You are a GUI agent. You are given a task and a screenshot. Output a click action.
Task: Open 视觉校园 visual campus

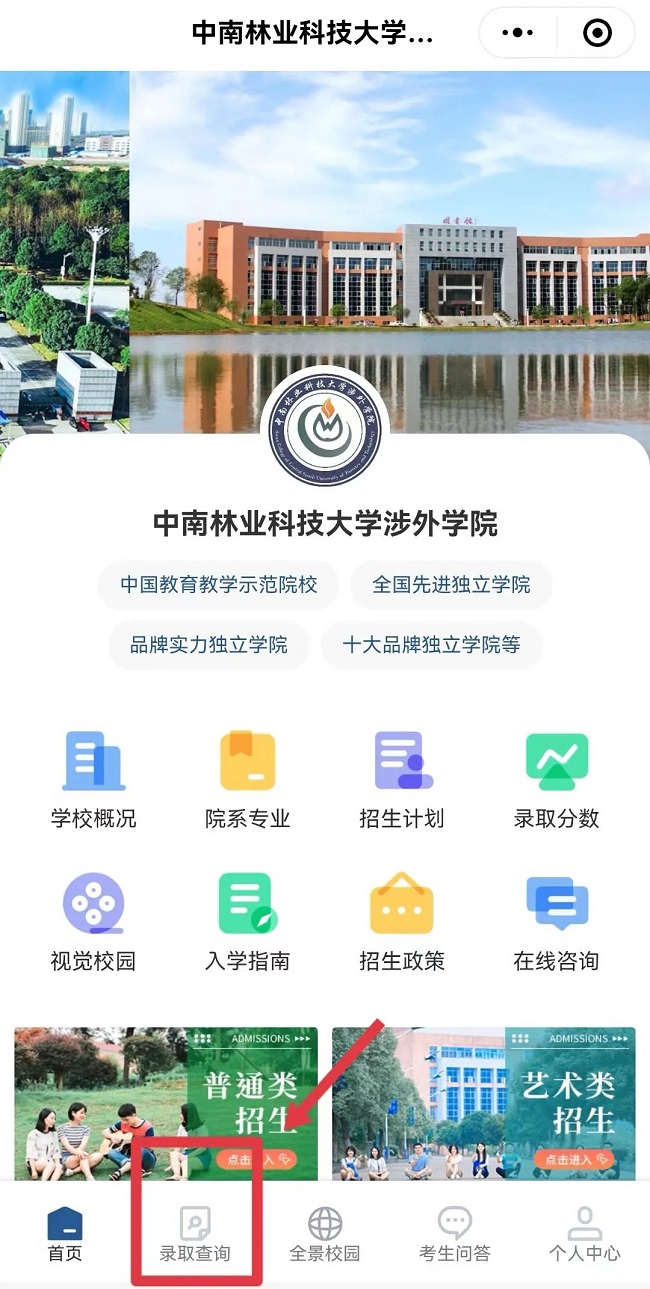(x=94, y=922)
